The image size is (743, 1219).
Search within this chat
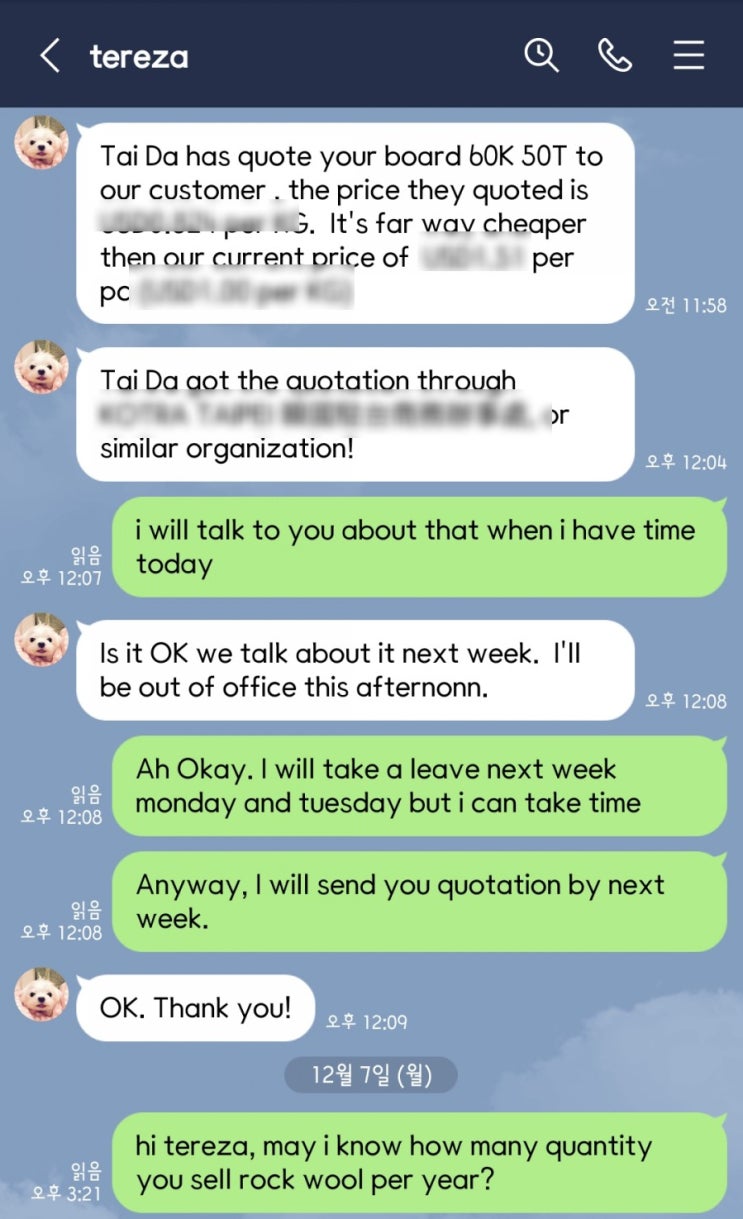coord(541,55)
